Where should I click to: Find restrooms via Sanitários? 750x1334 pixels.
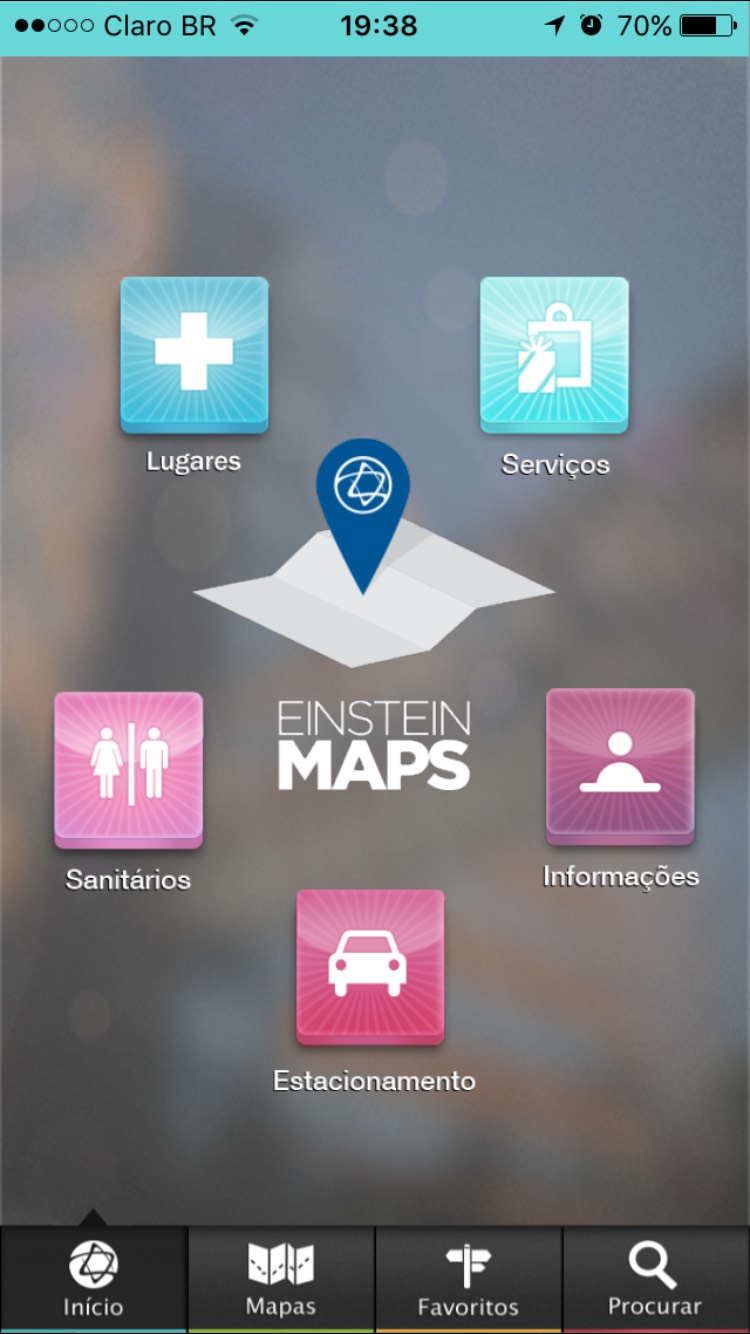tap(128, 770)
